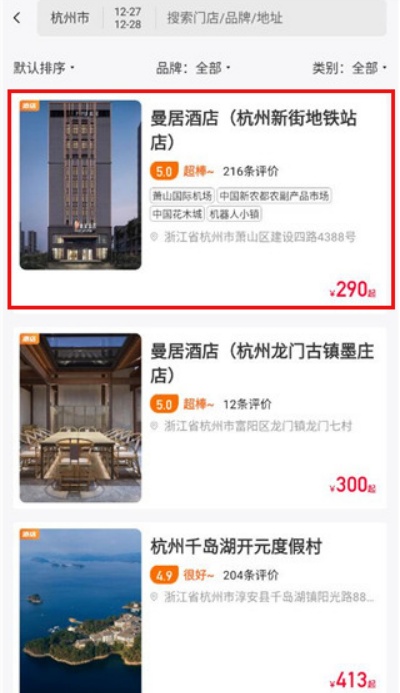The height and width of the screenshot is (693, 400).
Task: Edit the 12-27 to 12-28 stay dates
Action: point(127,18)
